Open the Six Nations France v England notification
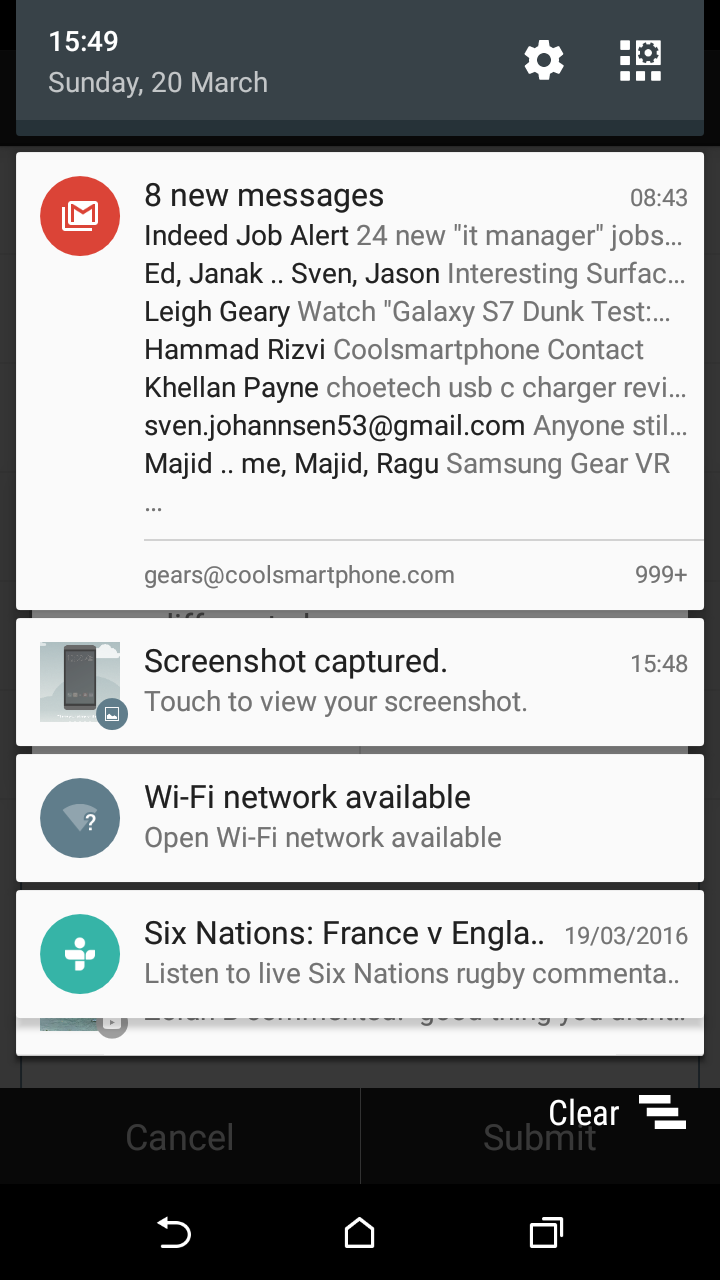 point(360,954)
